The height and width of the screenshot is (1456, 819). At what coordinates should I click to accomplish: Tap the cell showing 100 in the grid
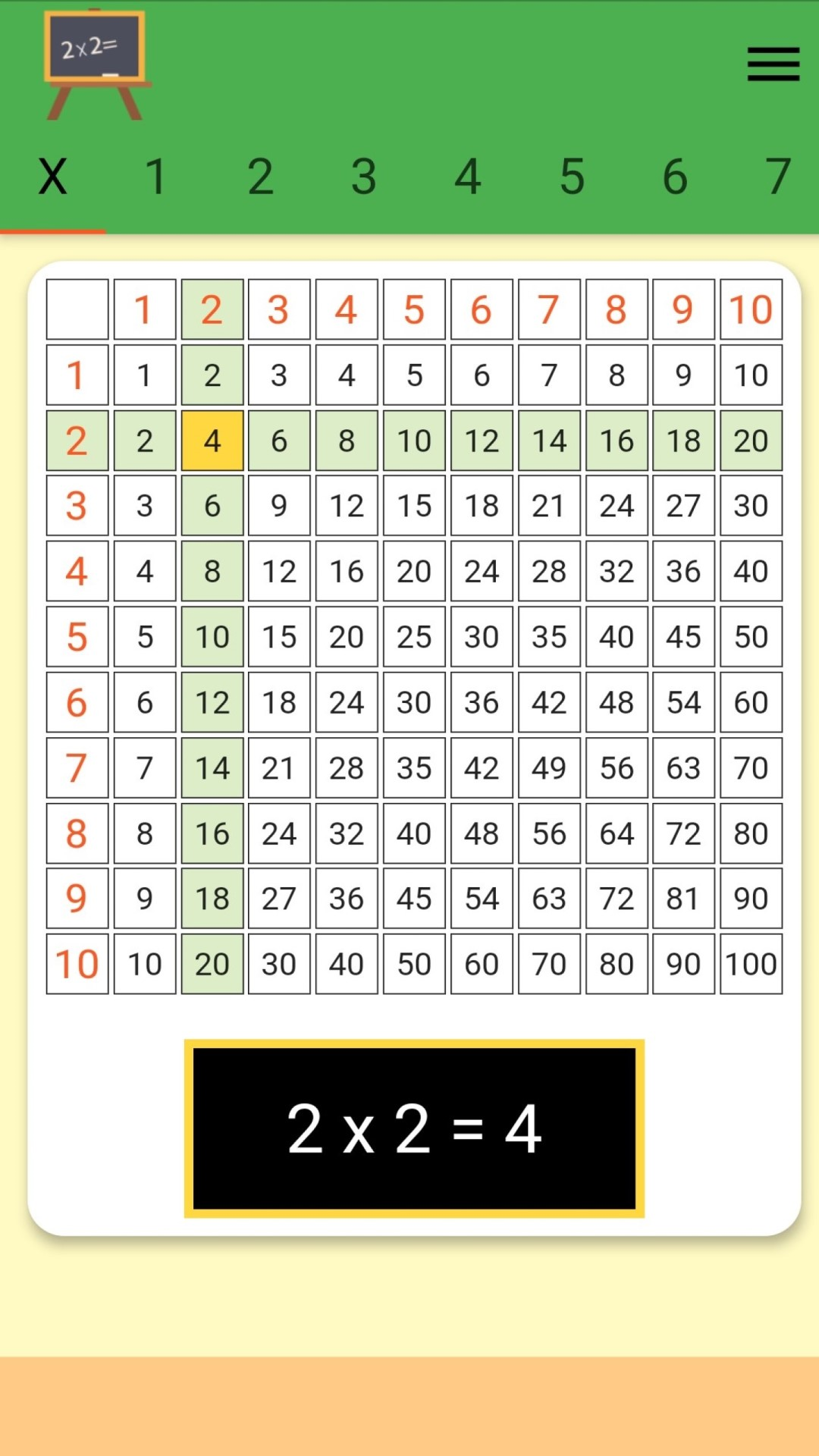(751, 964)
